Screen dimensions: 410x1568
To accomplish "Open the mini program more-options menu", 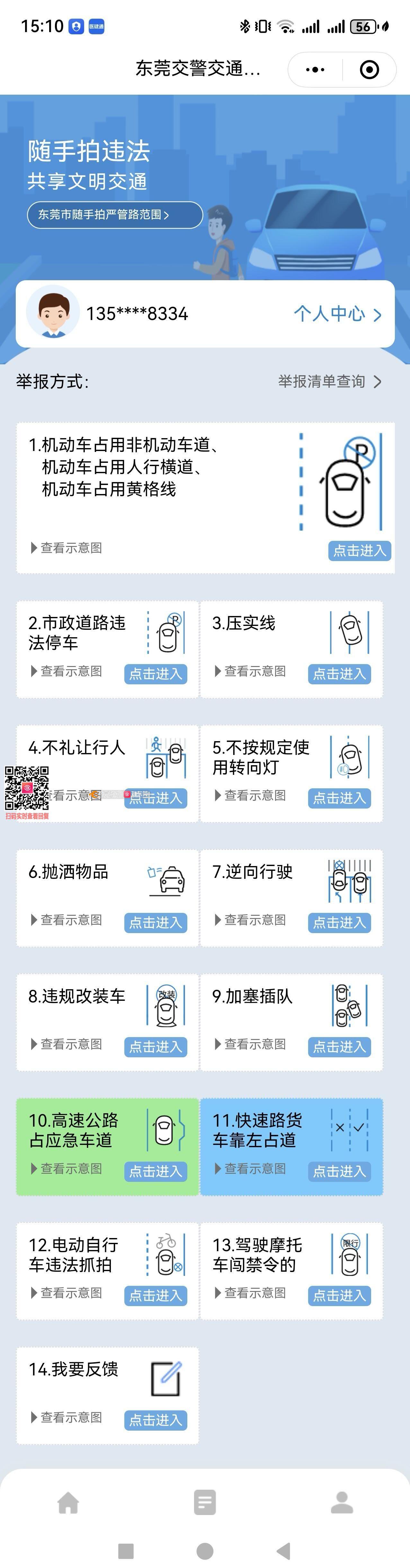I will coord(315,69).
